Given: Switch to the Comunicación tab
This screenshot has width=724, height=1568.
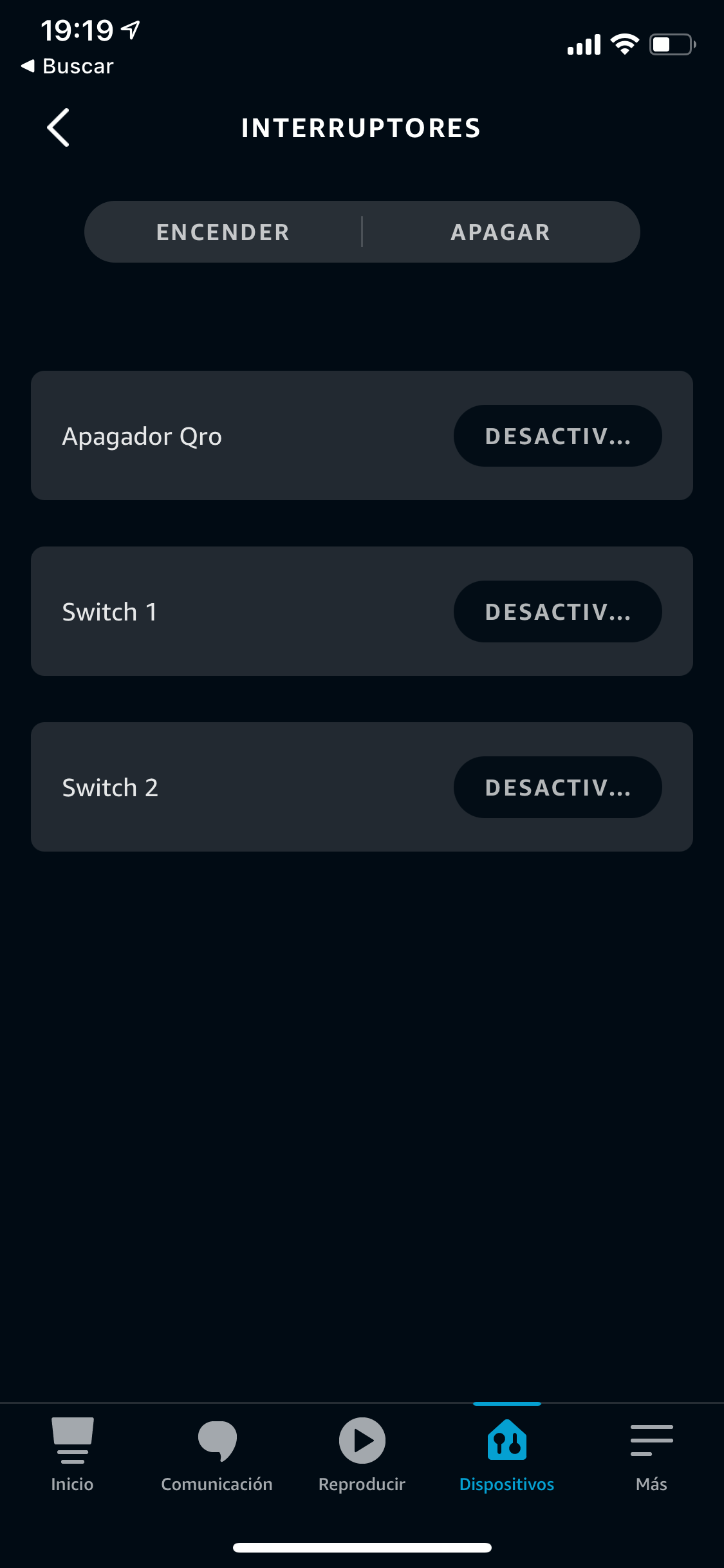Looking at the screenshot, I should coord(217,1455).
